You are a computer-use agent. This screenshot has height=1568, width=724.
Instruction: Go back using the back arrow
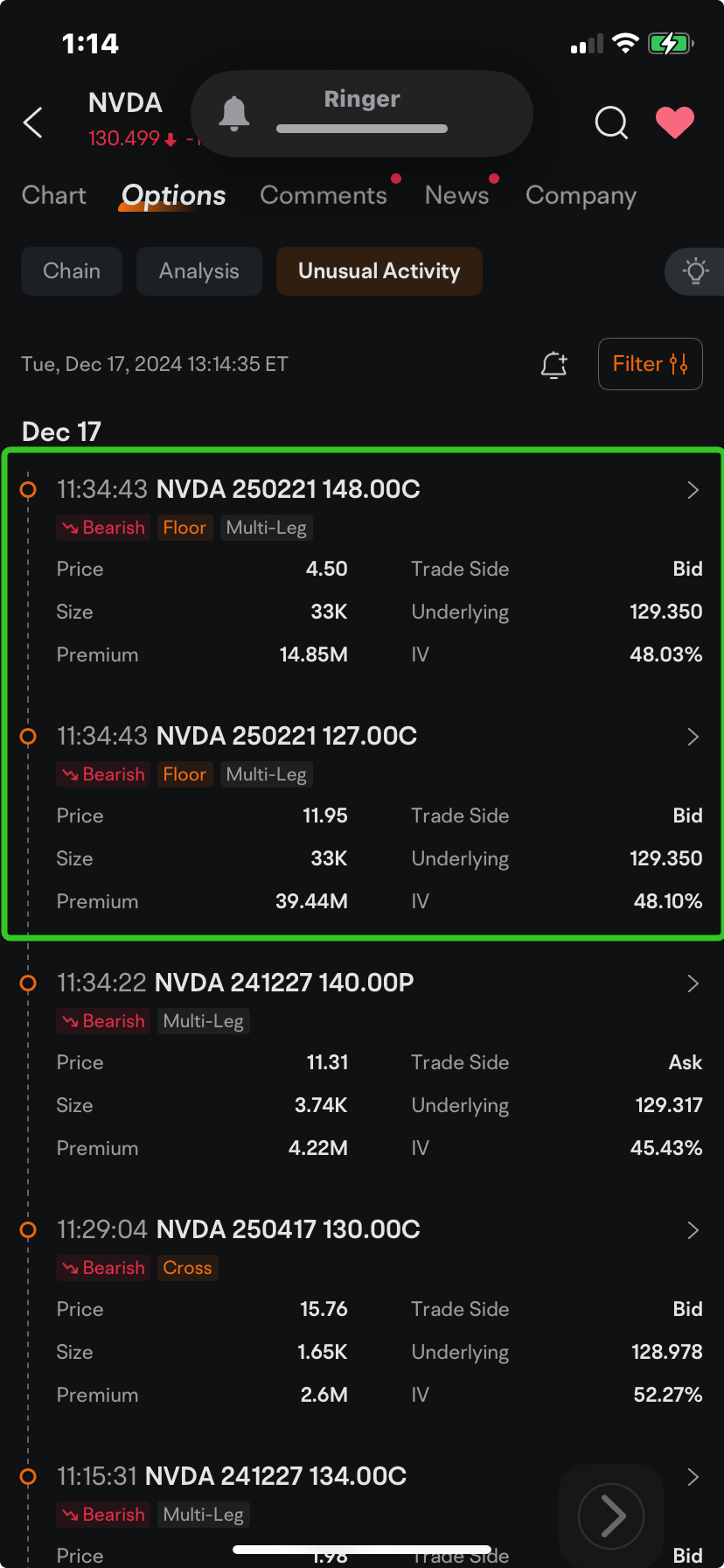33,122
